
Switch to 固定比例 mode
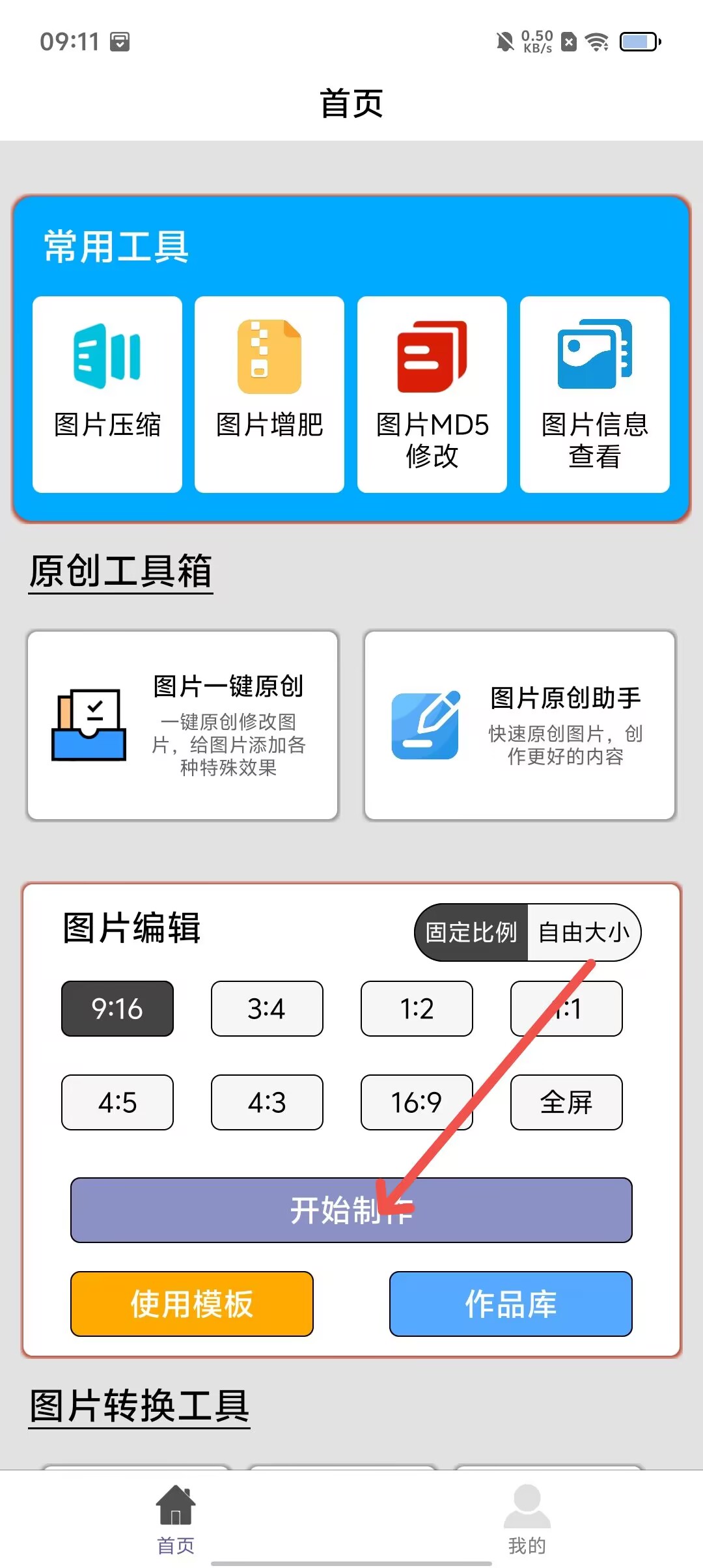pos(471,932)
